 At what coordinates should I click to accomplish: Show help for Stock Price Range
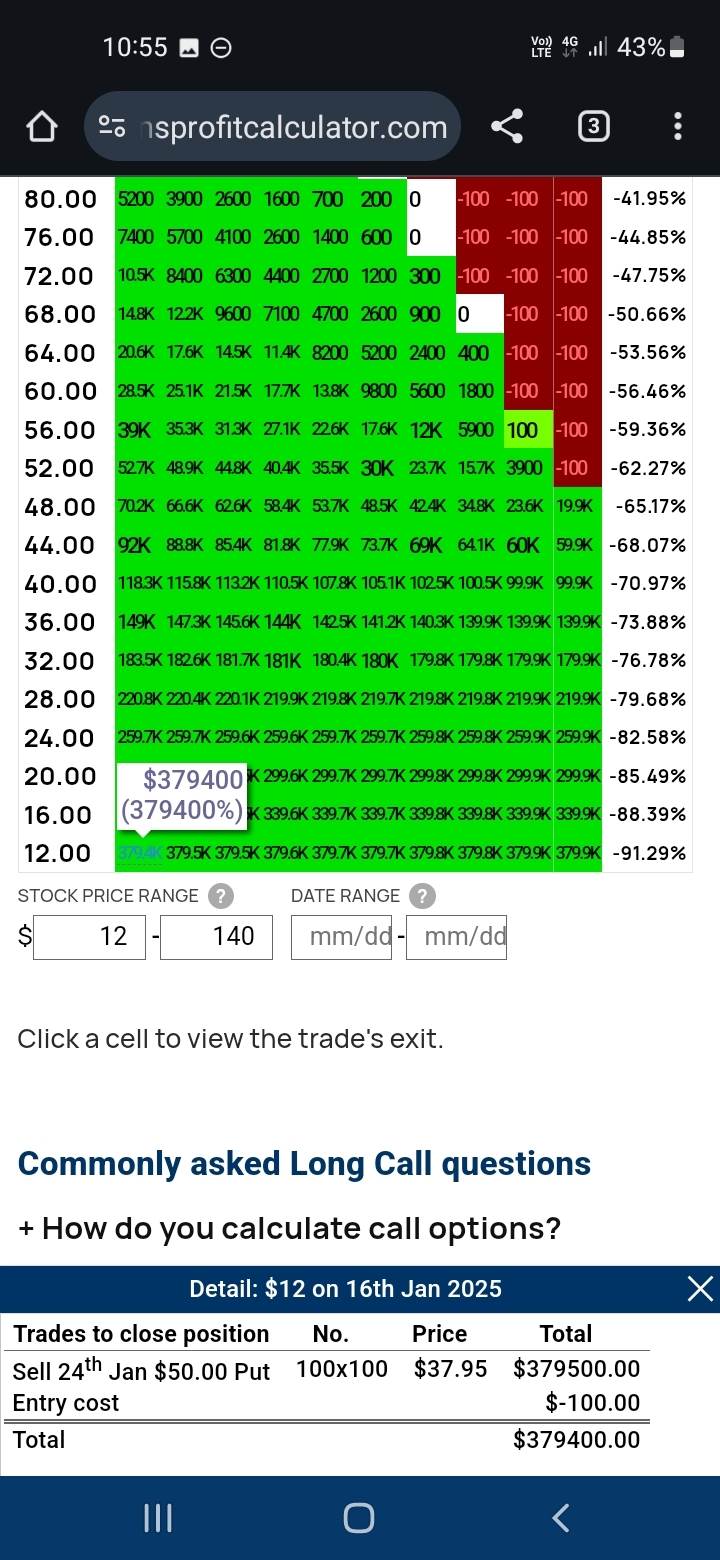coord(220,896)
